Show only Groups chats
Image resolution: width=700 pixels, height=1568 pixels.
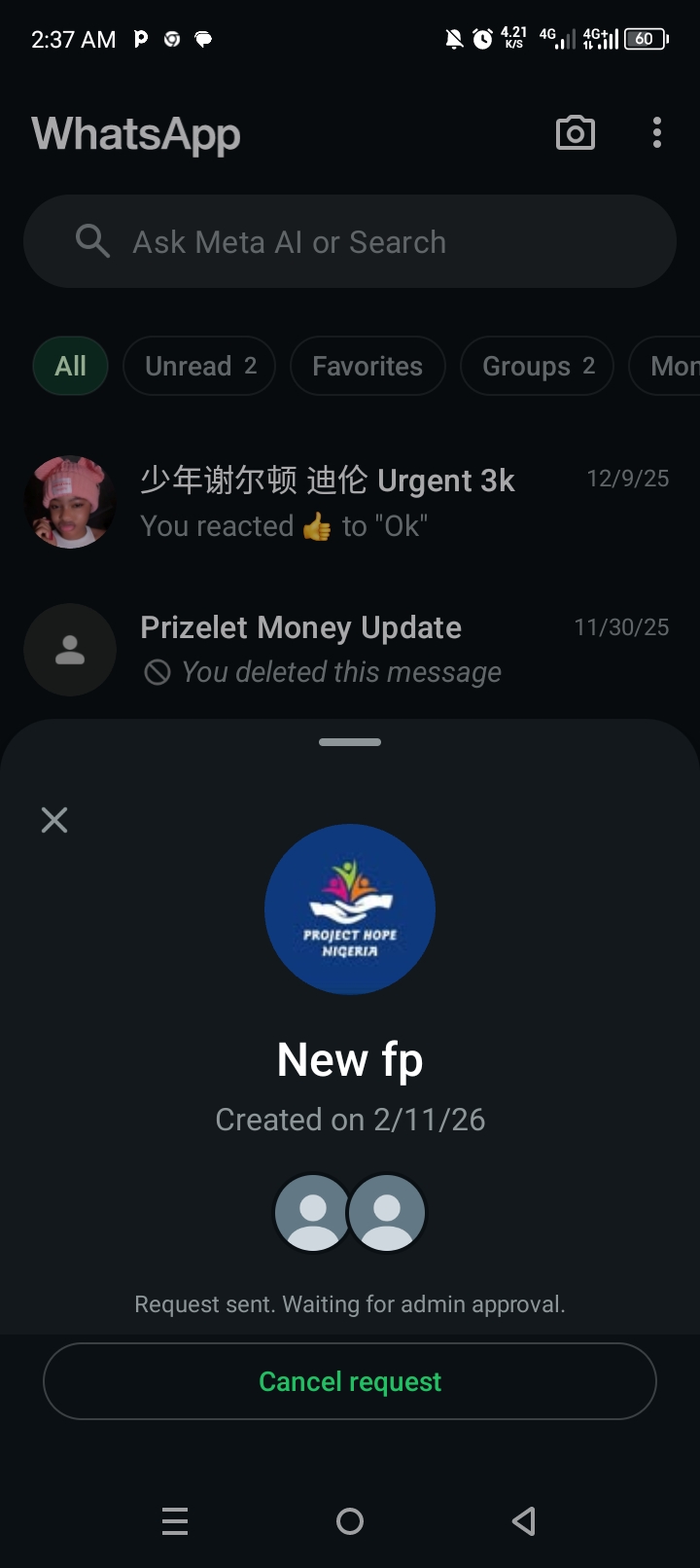537,366
